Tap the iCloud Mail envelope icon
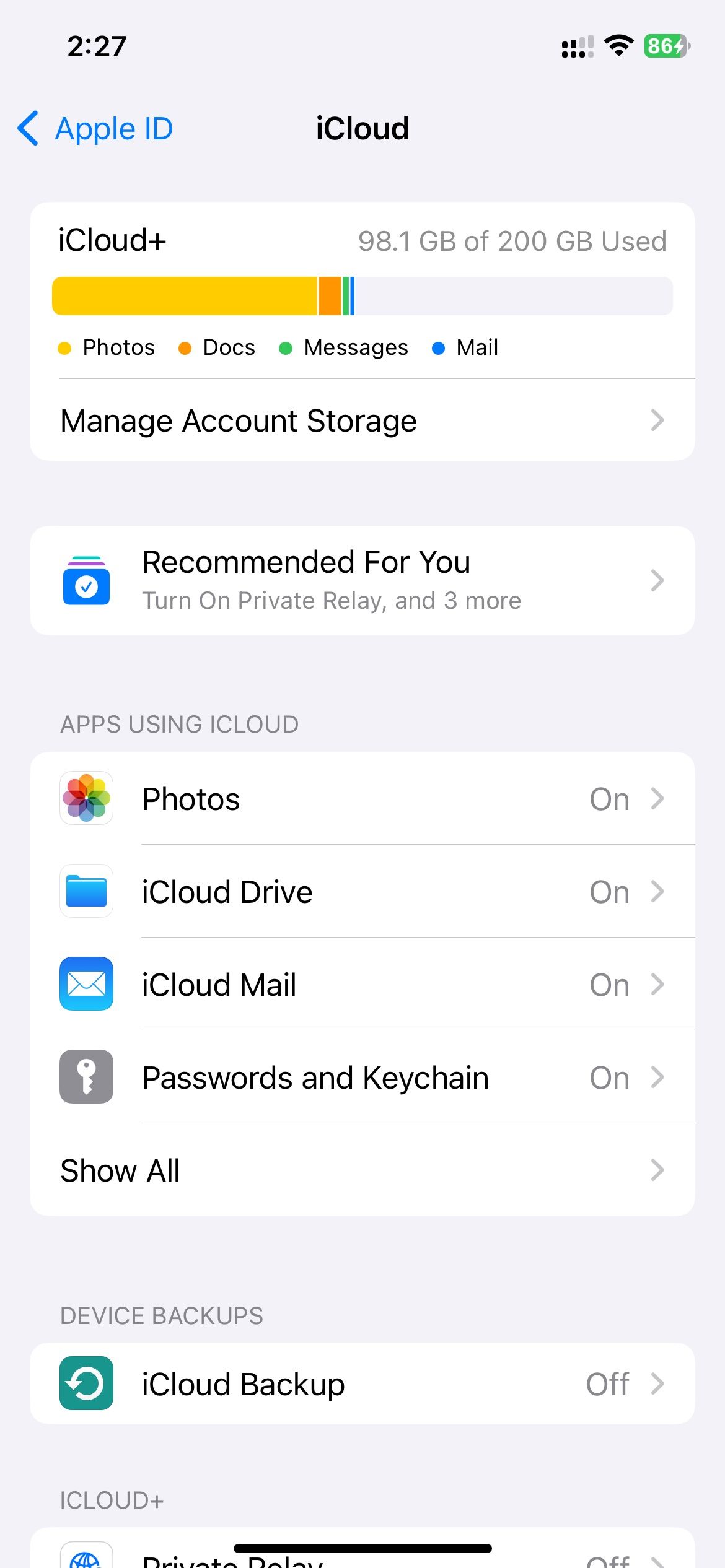Screen dimensions: 725x1568 coord(86,984)
